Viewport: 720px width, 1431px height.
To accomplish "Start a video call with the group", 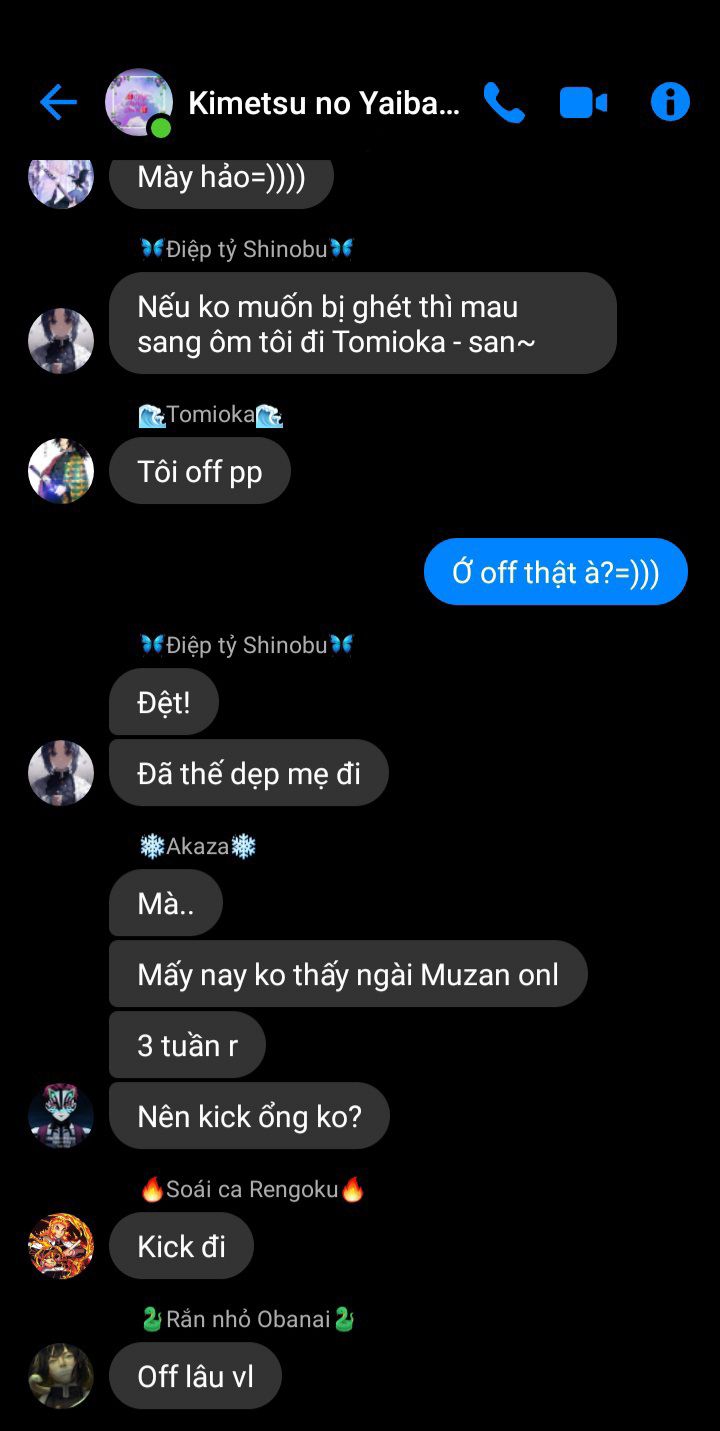I will click(x=583, y=102).
